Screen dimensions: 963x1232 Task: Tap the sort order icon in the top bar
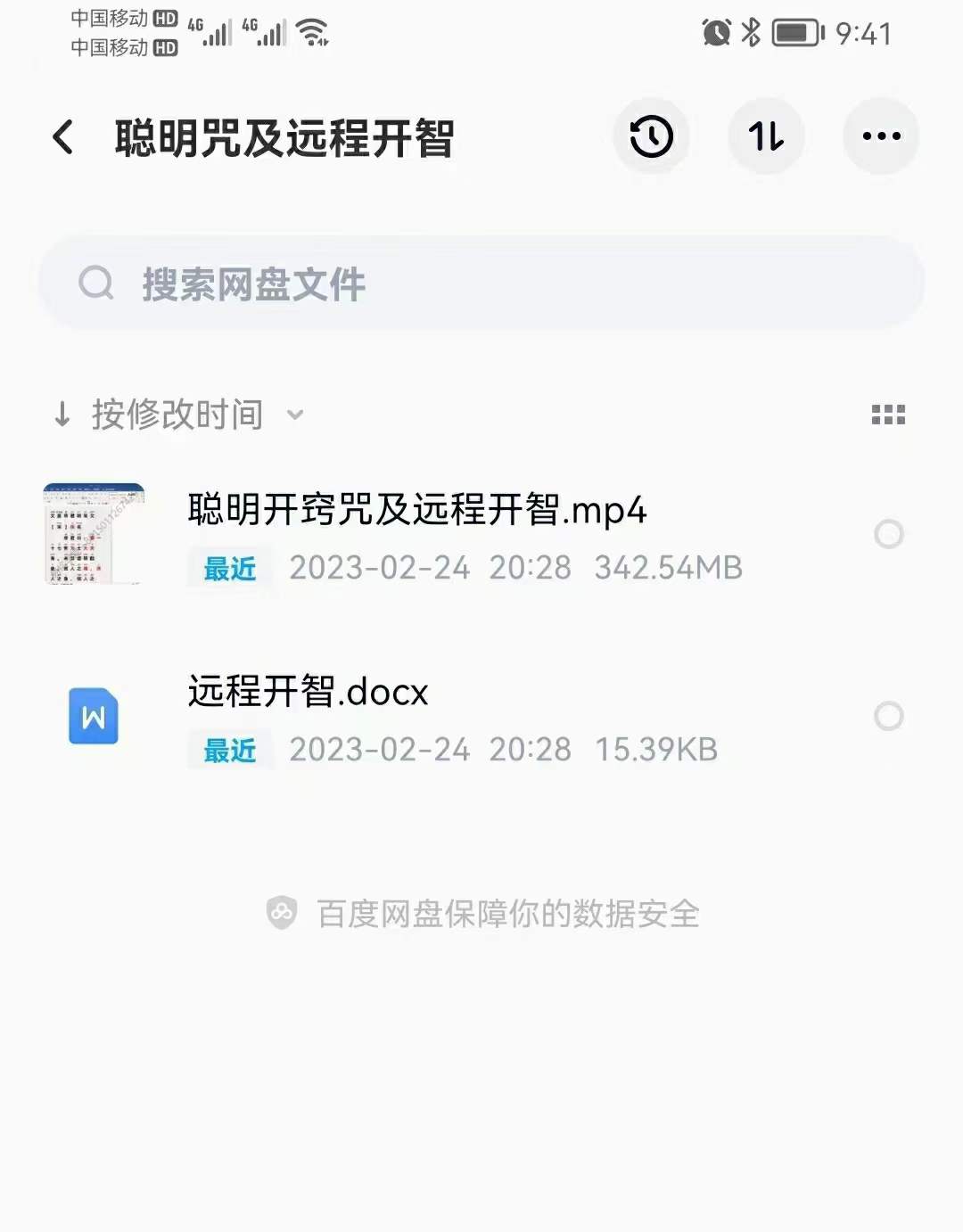click(x=767, y=136)
